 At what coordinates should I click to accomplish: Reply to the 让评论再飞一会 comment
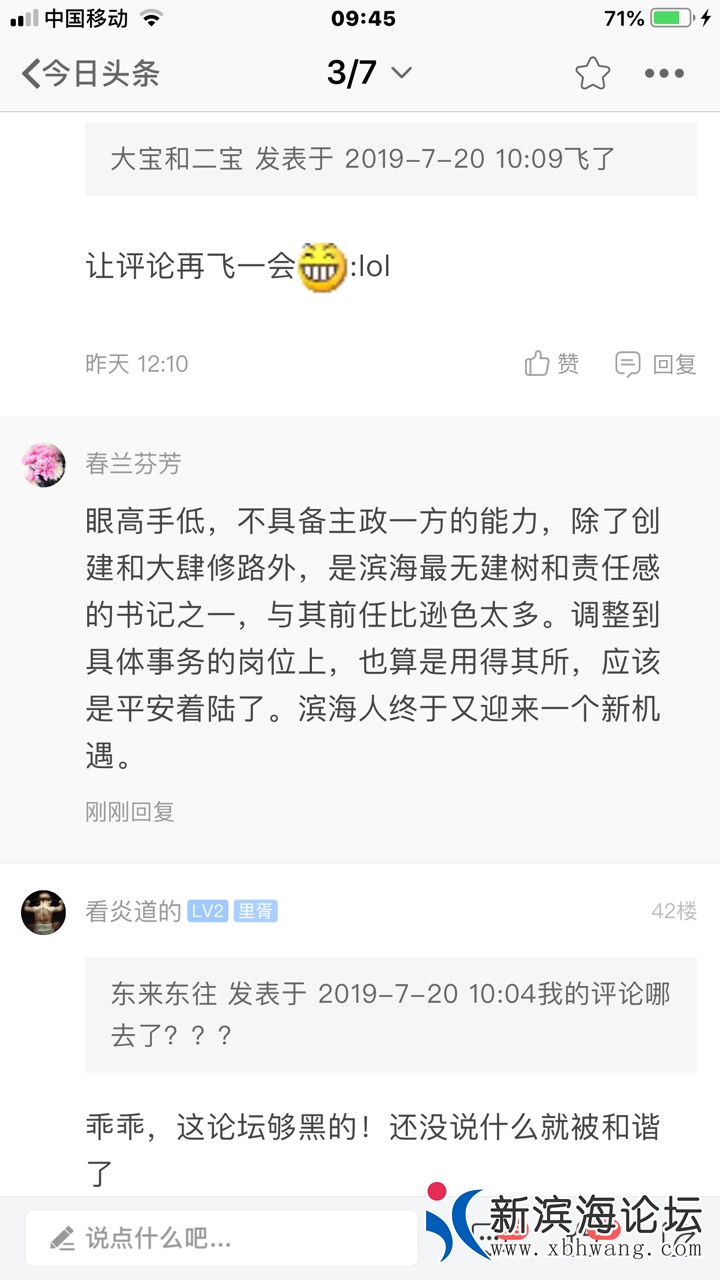(x=656, y=364)
